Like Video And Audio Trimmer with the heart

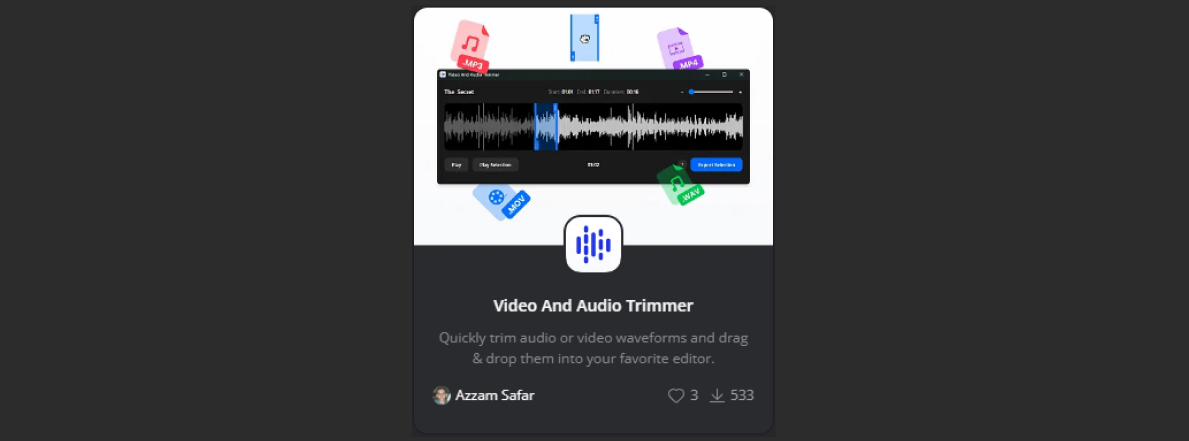point(676,395)
